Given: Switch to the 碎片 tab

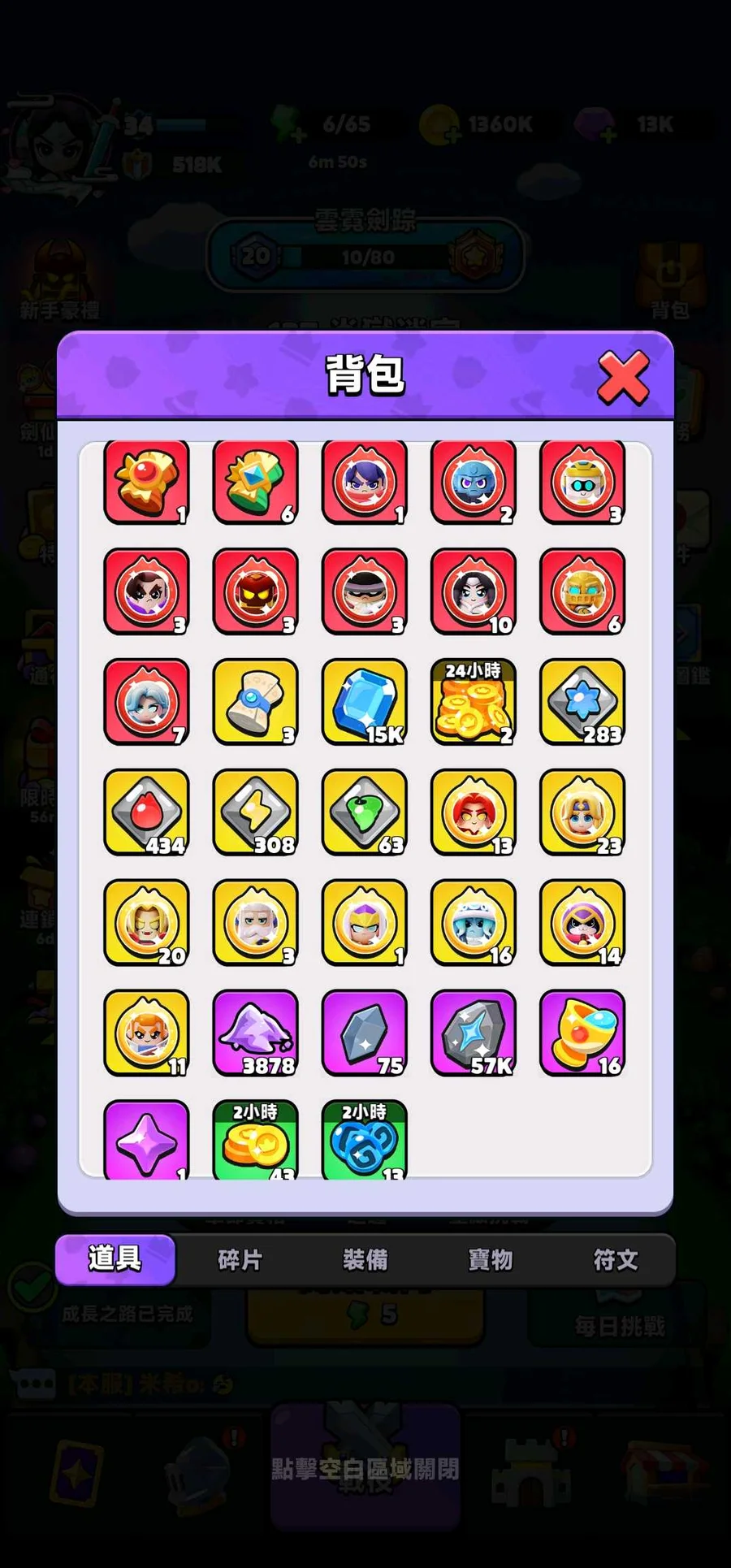Looking at the screenshot, I should [240, 1260].
